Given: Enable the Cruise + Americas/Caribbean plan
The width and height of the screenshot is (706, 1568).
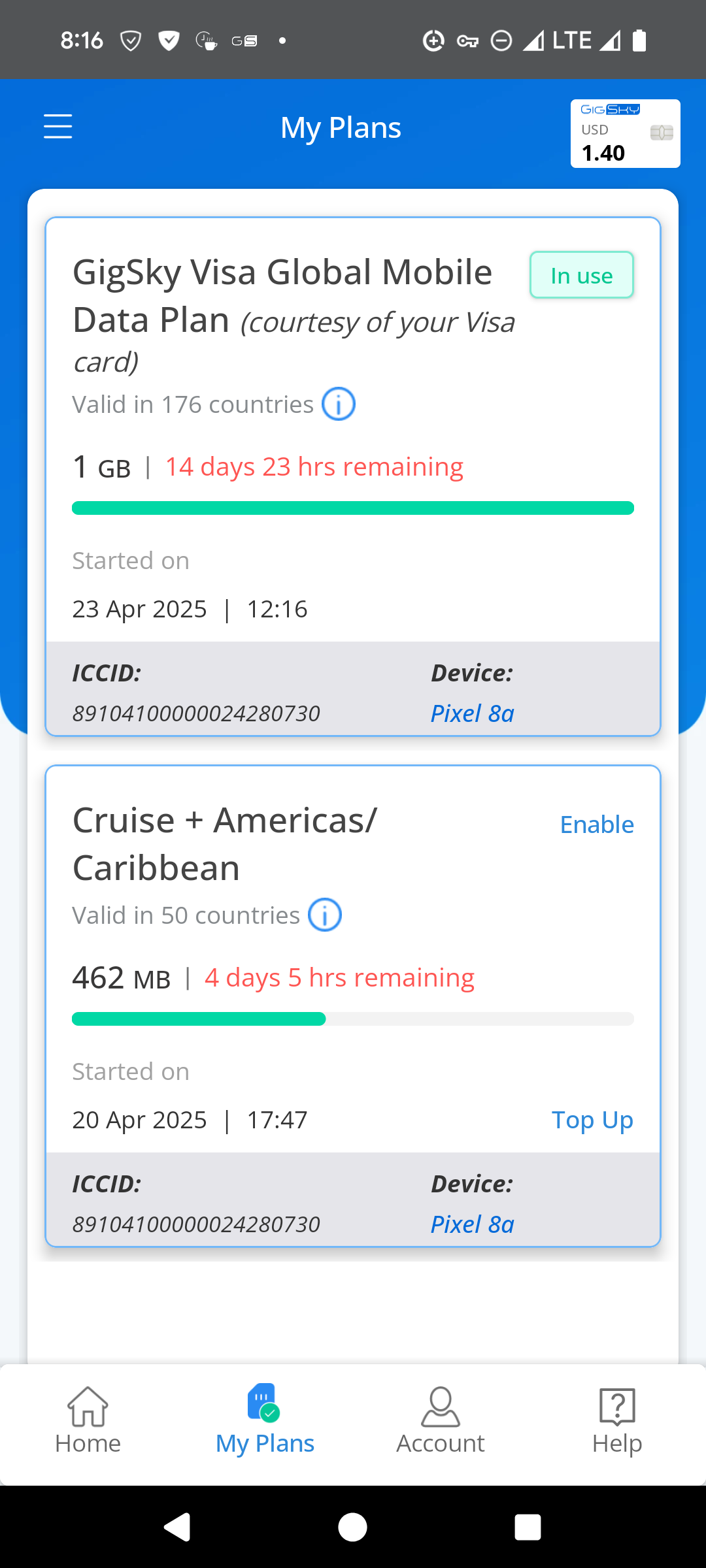Looking at the screenshot, I should click(597, 825).
